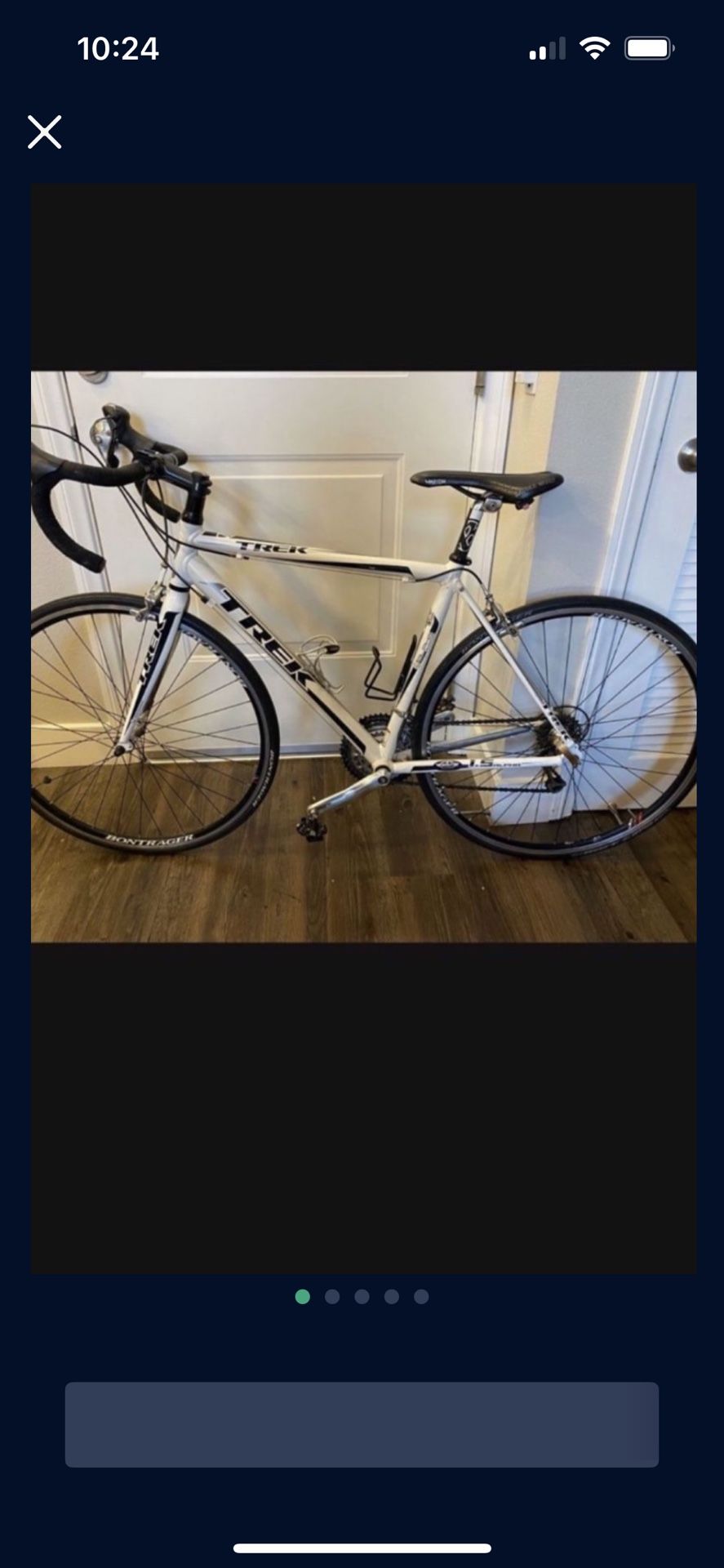Tap the Trek bike photo
The width and height of the screenshot is (724, 1568).
363,657
